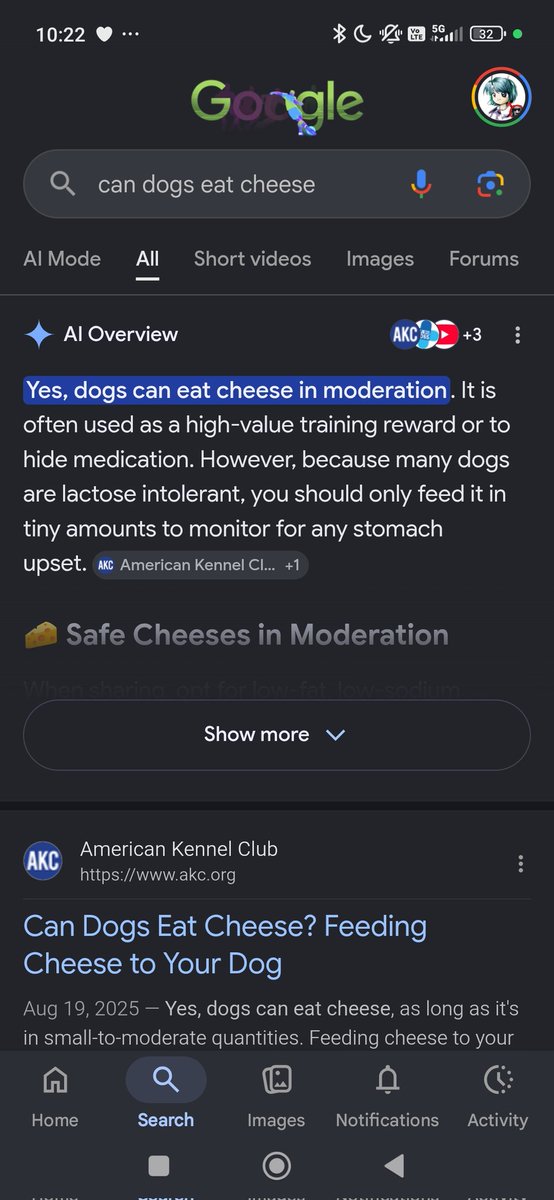Go to the Home bottom tab

(x=55, y=1097)
